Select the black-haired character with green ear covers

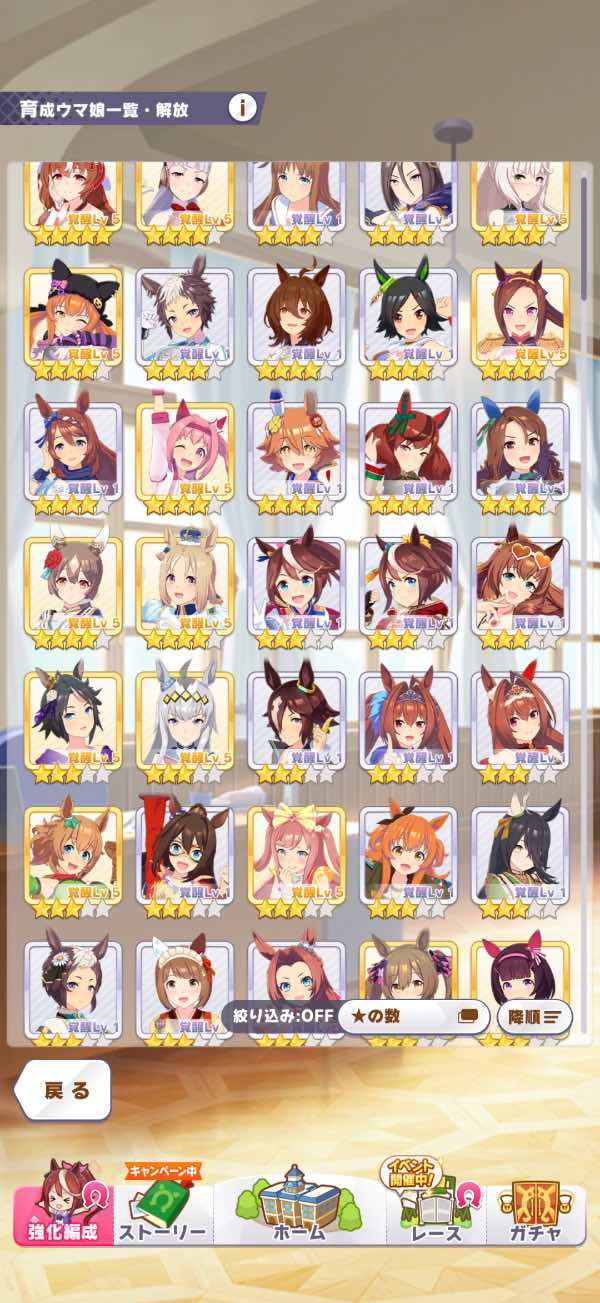(408, 320)
